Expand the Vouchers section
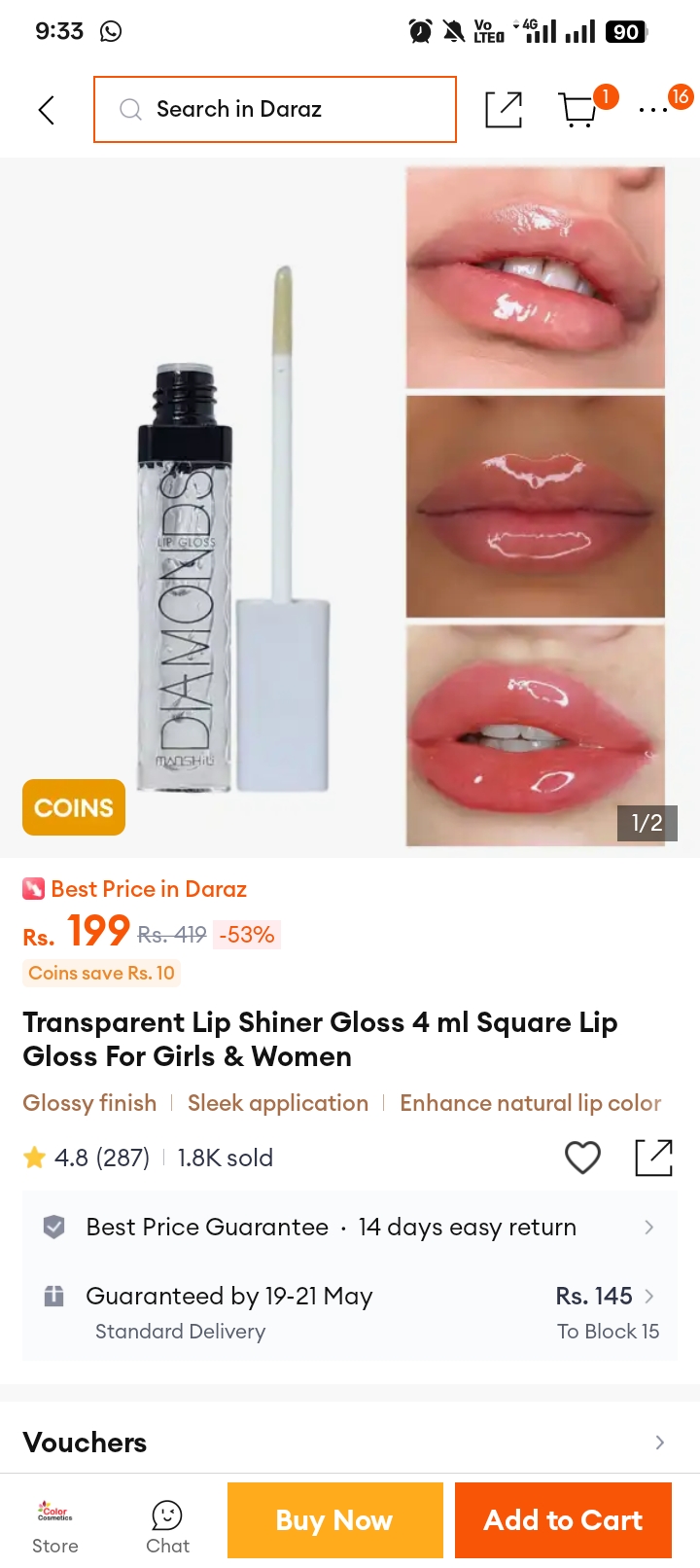Image resolution: width=700 pixels, height=1568 pixels. tap(350, 1442)
